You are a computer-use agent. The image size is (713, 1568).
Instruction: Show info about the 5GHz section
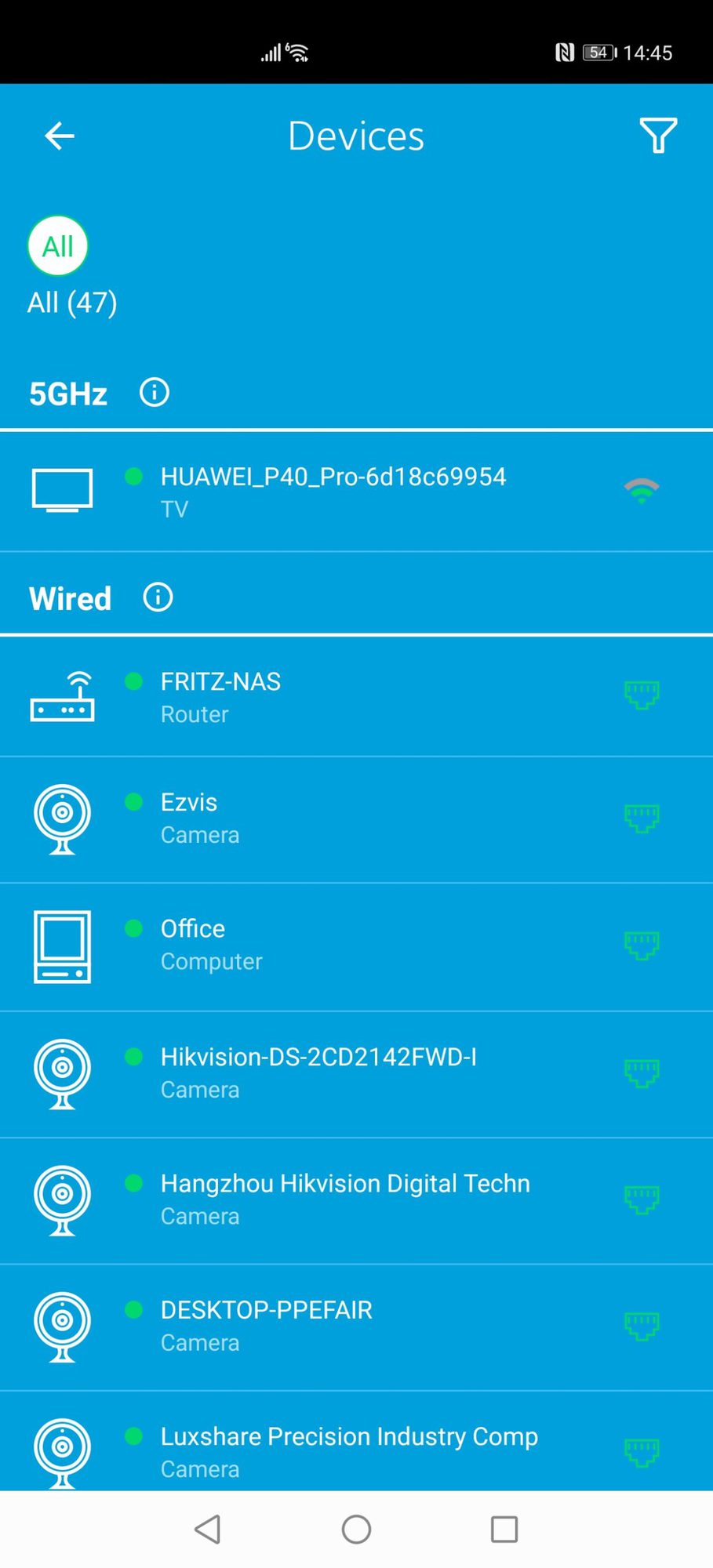click(154, 392)
